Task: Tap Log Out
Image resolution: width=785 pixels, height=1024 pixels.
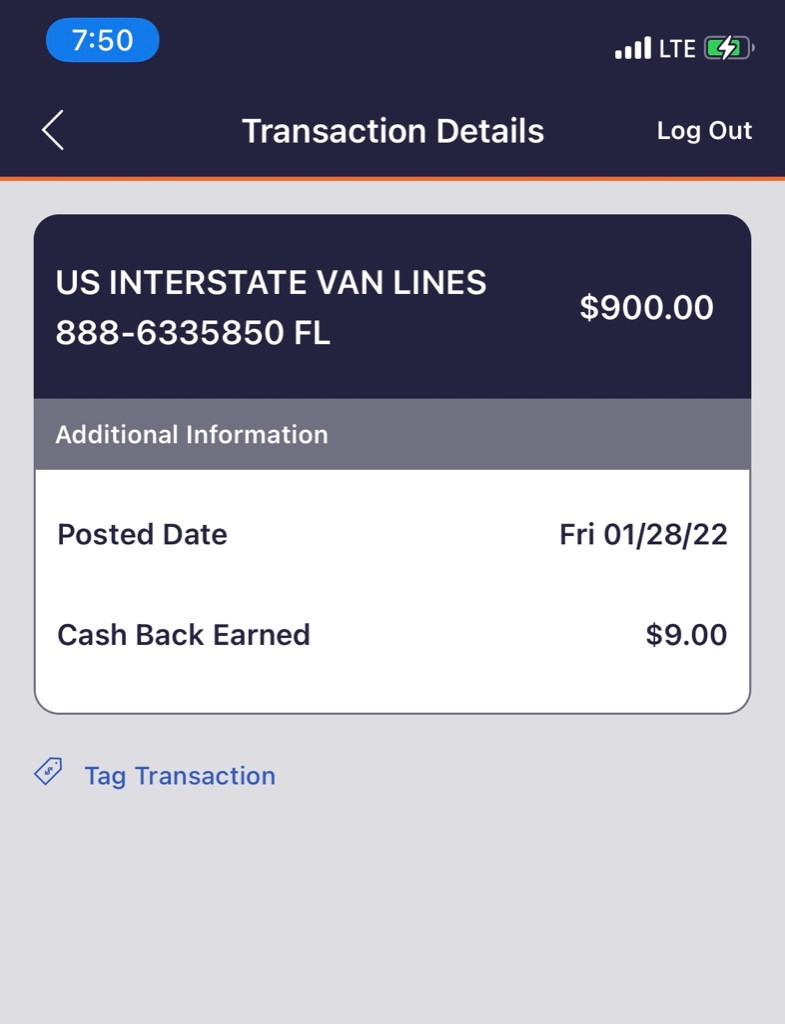Action: [x=705, y=130]
